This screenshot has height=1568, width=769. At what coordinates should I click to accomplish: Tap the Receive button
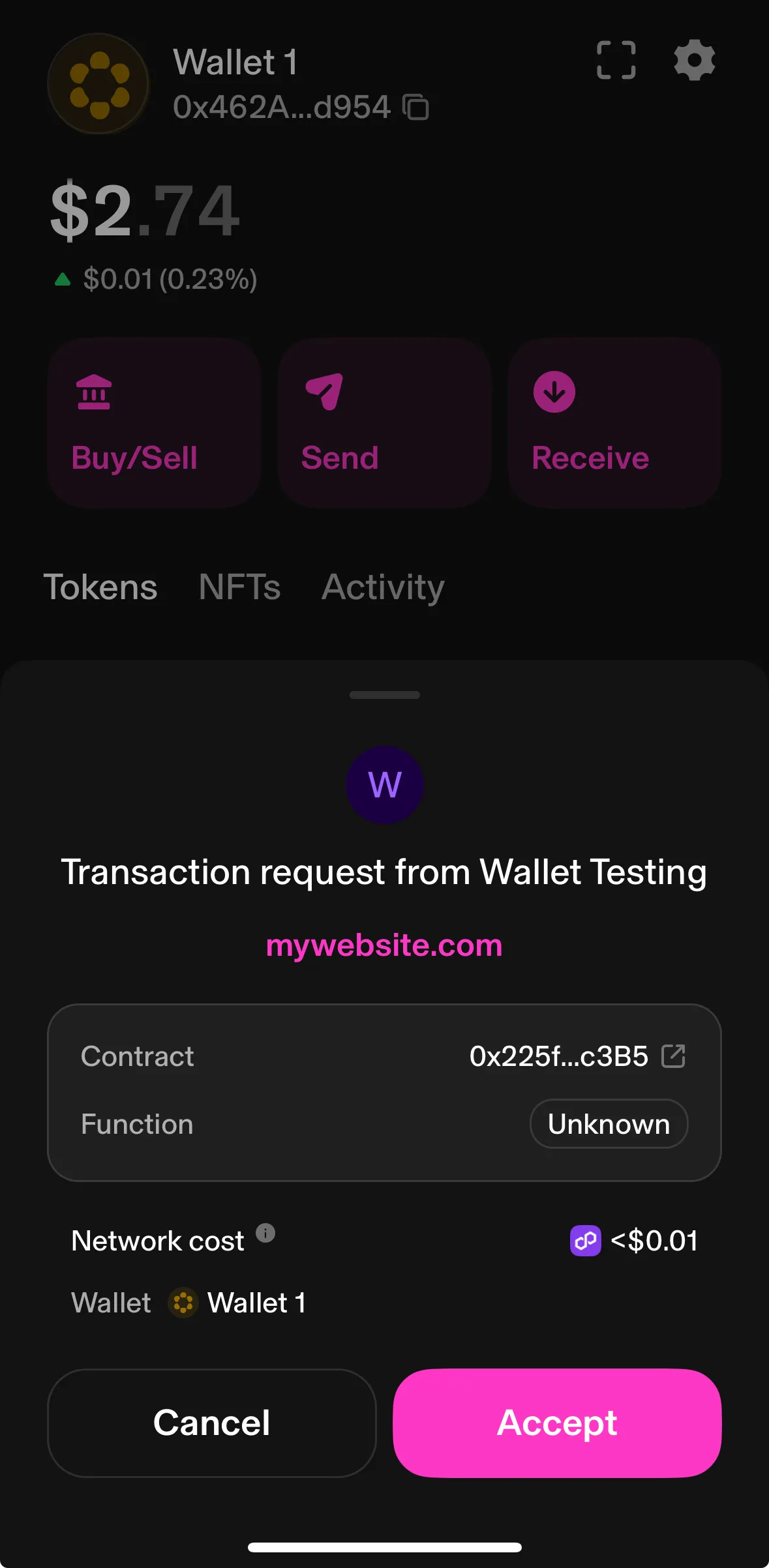614,422
